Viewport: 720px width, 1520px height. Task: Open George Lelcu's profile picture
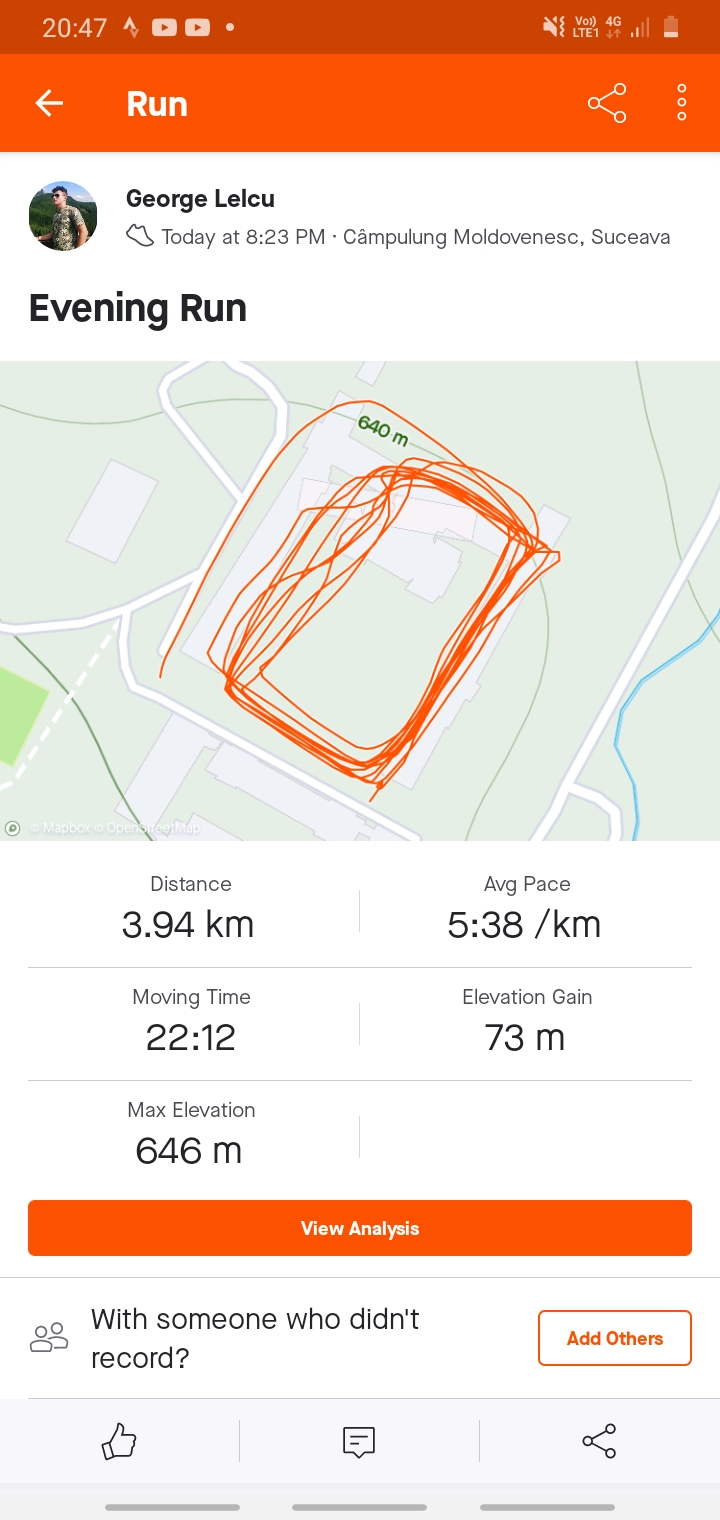tap(63, 216)
